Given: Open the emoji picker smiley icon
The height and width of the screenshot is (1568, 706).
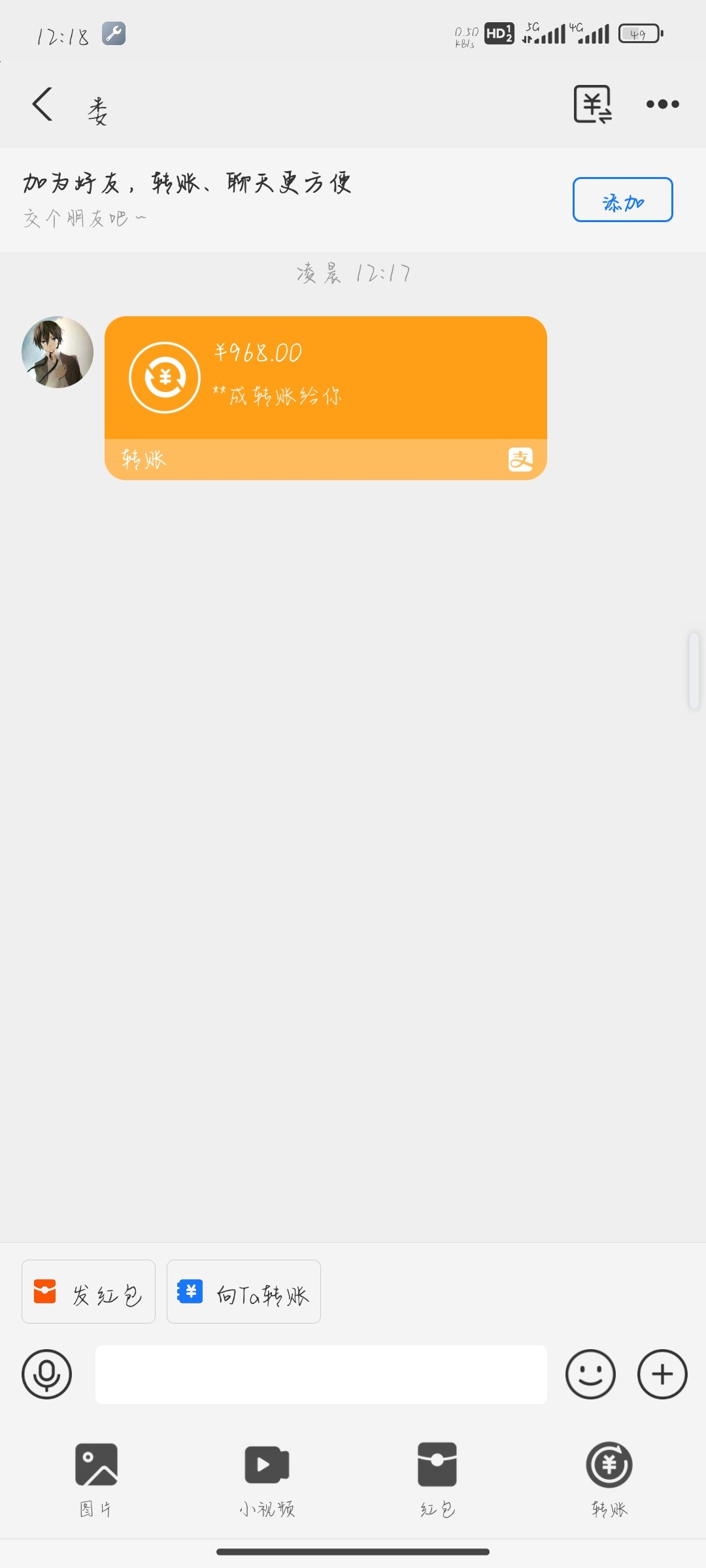Looking at the screenshot, I should pyautogui.click(x=590, y=1374).
